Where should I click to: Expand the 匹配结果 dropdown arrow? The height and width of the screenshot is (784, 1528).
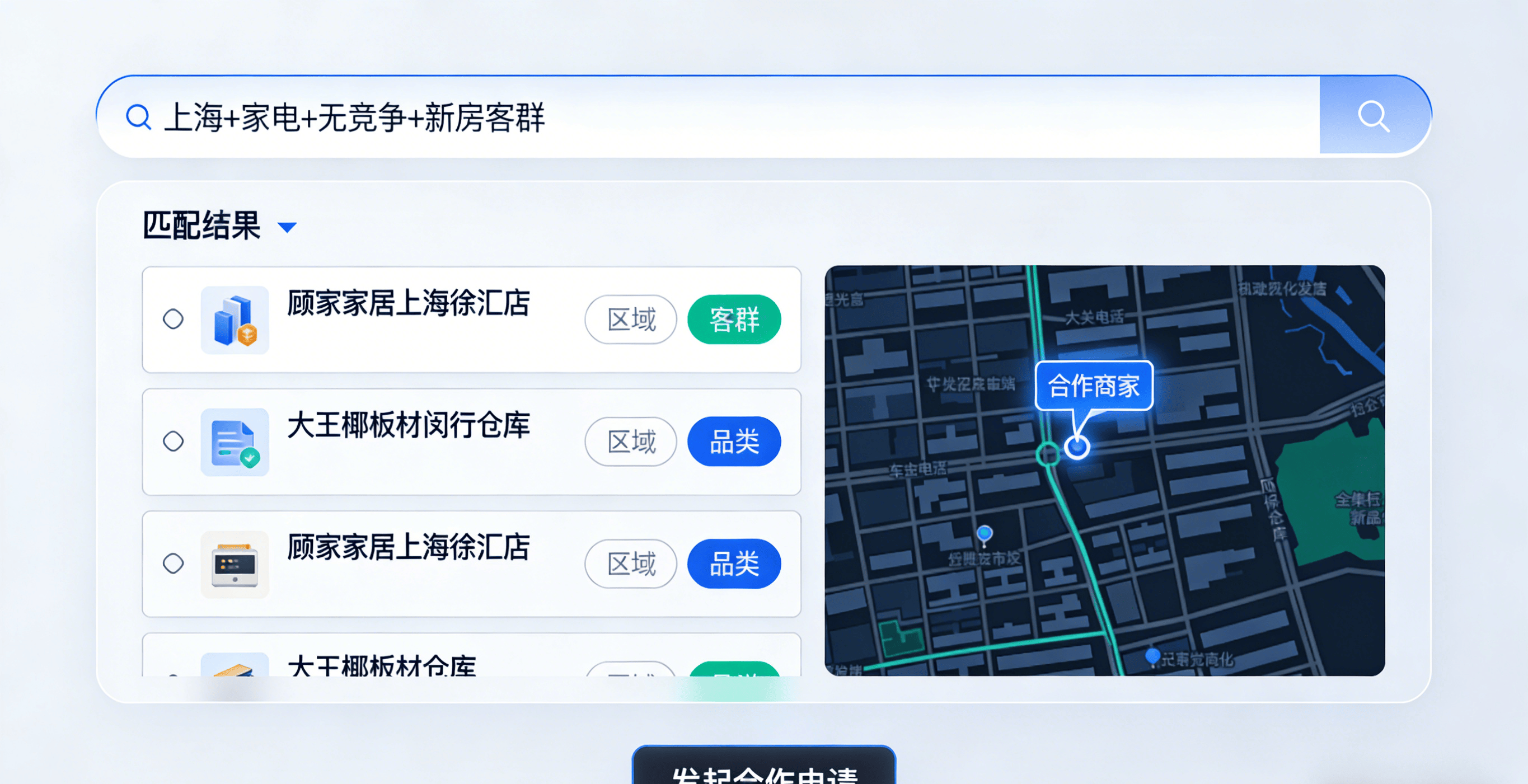287,227
